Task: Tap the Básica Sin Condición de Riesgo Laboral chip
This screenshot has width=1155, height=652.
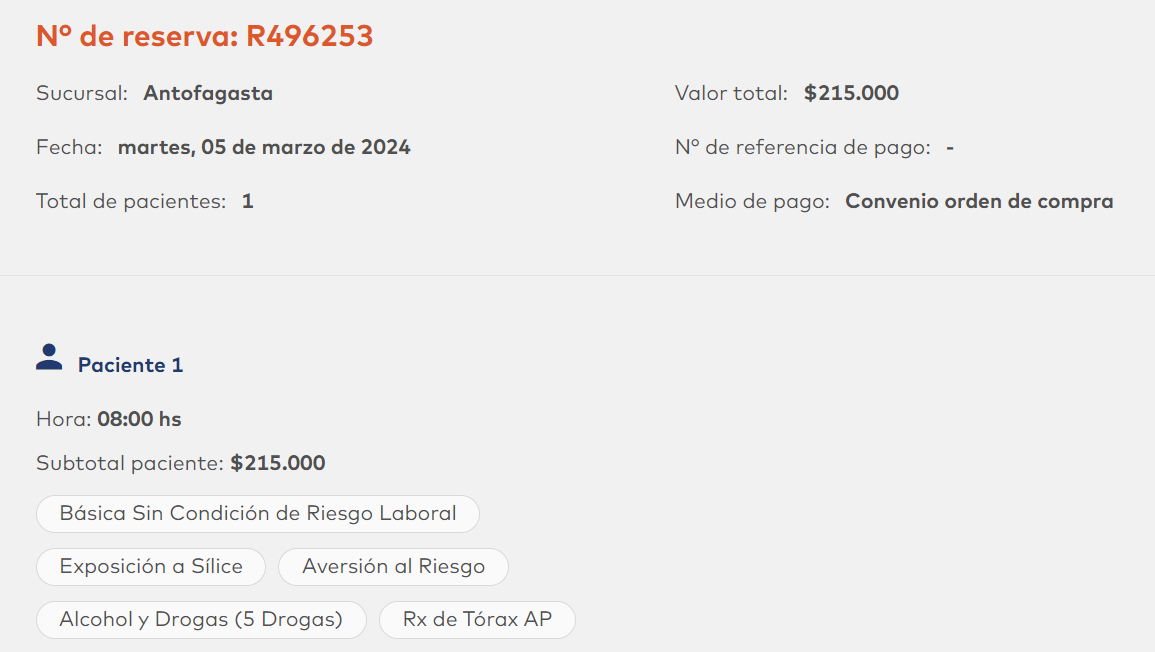Action: [258, 514]
